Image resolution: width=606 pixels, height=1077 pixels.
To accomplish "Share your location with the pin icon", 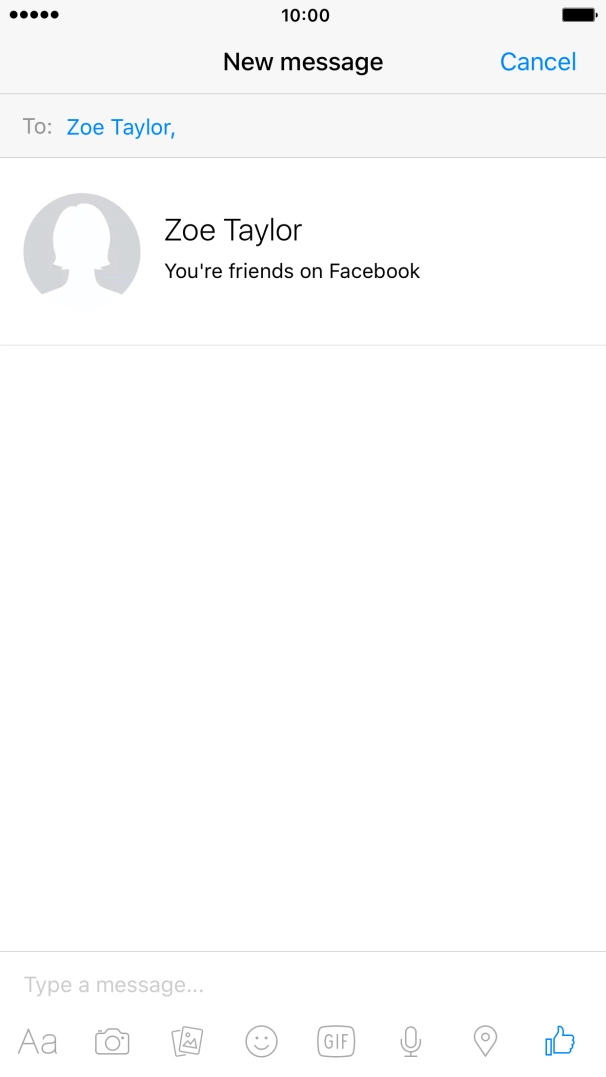I will pyautogui.click(x=485, y=1041).
